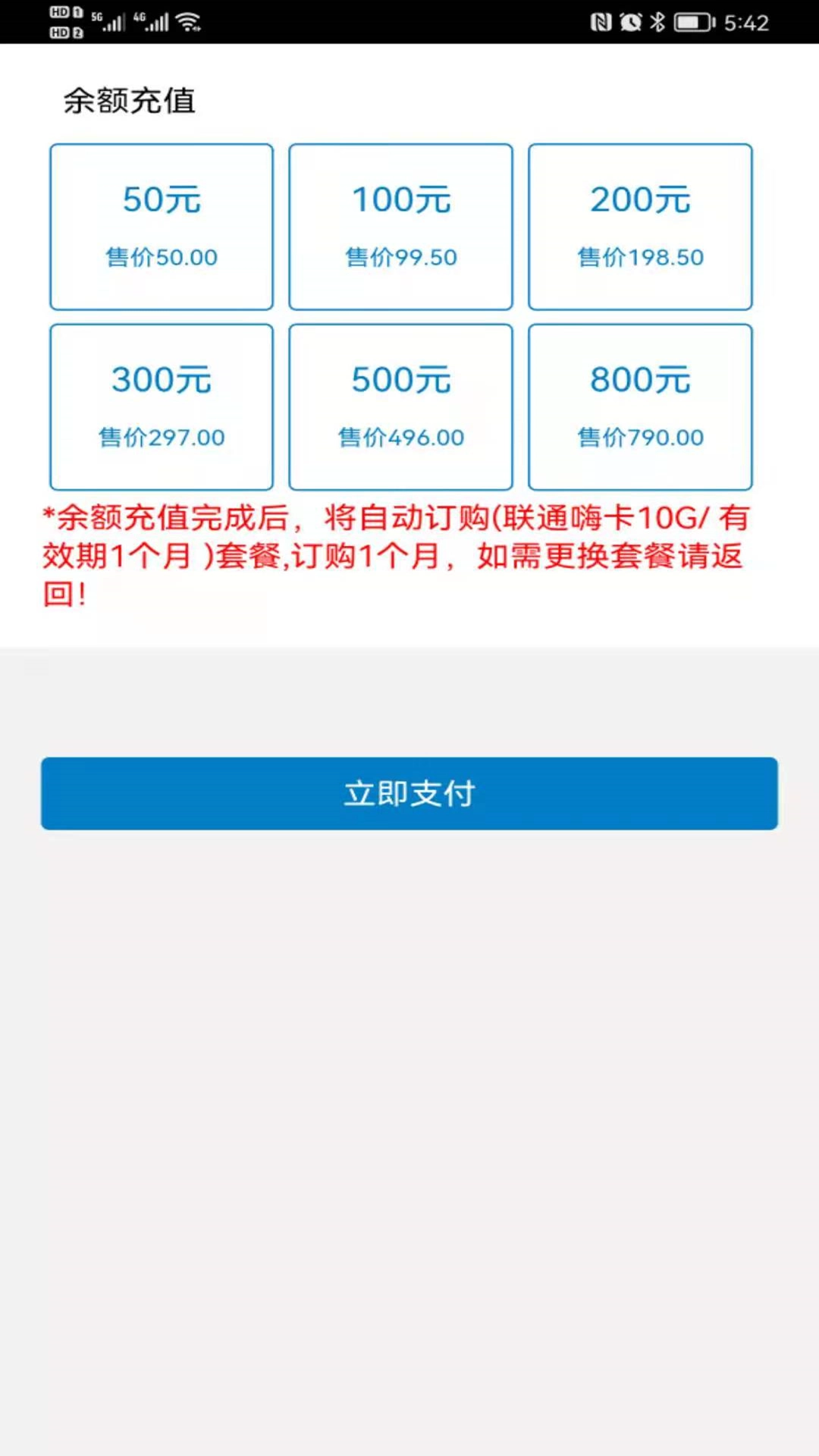Tap the 余额充值 page title
This screenshot has width=819, height=1456.
130,99
